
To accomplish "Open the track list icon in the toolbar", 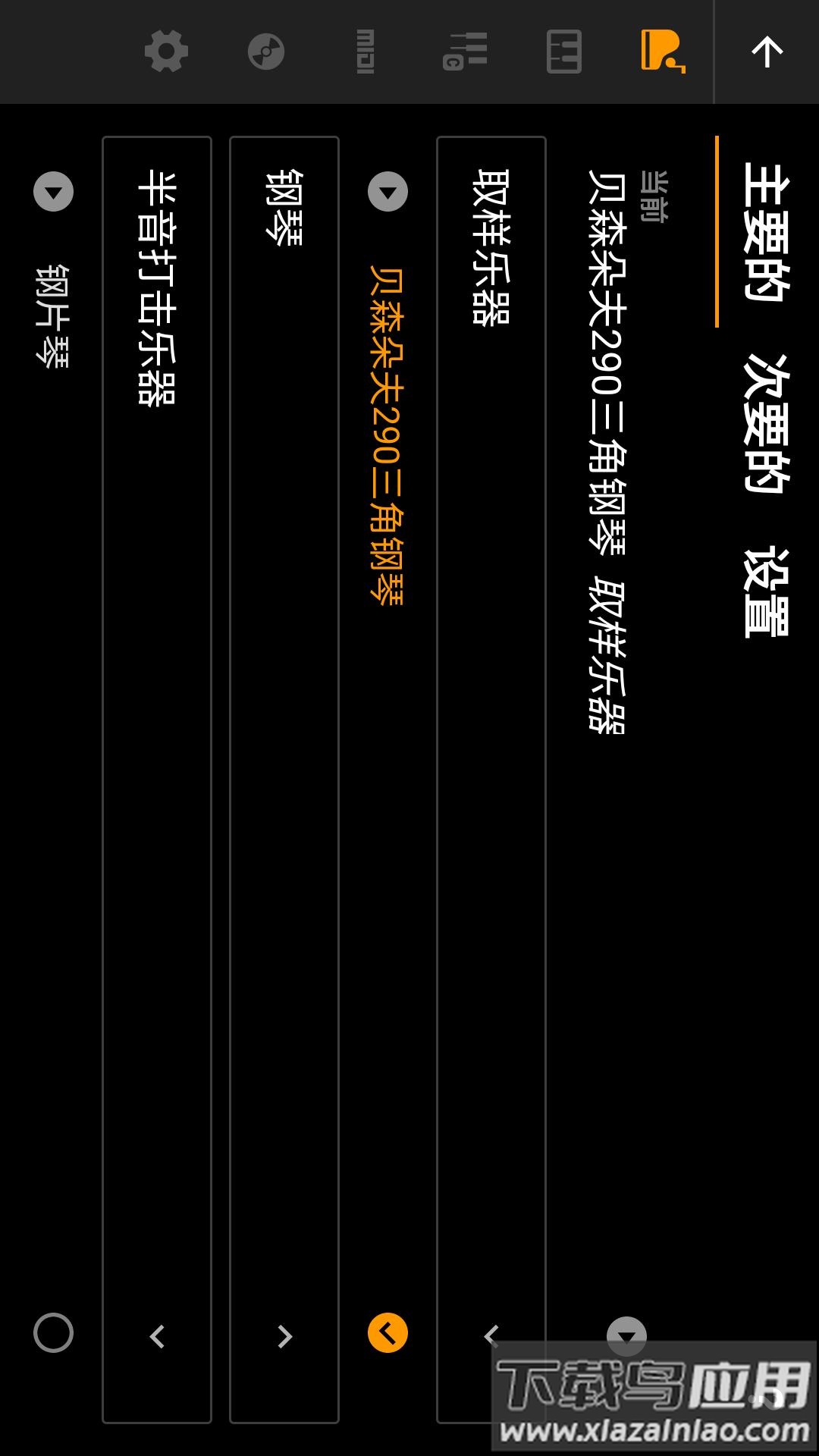I will (563, 52).
